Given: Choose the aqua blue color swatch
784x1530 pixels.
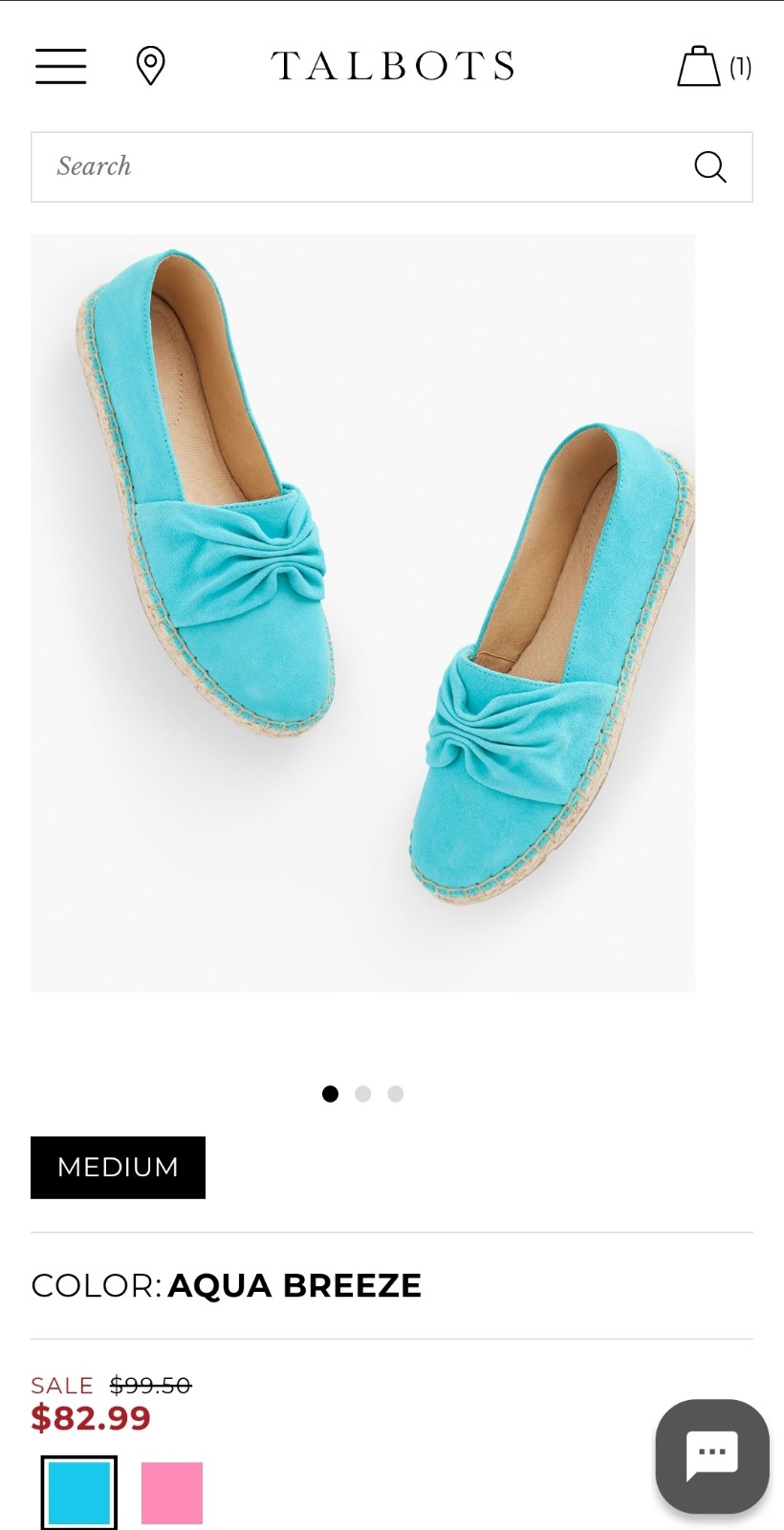Looking at the screenshot, I should coord(79,1493).
